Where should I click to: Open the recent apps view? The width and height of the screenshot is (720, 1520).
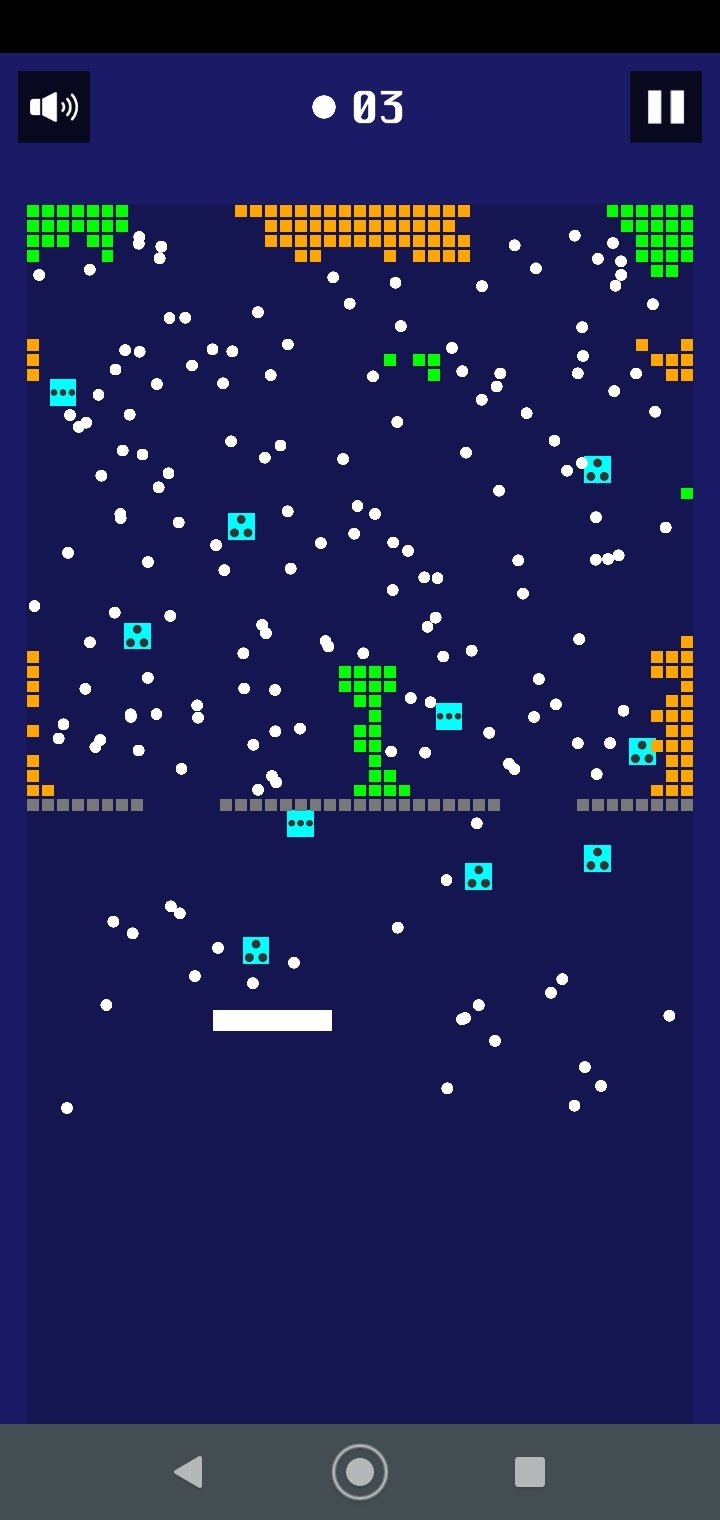pos(530,1472)
